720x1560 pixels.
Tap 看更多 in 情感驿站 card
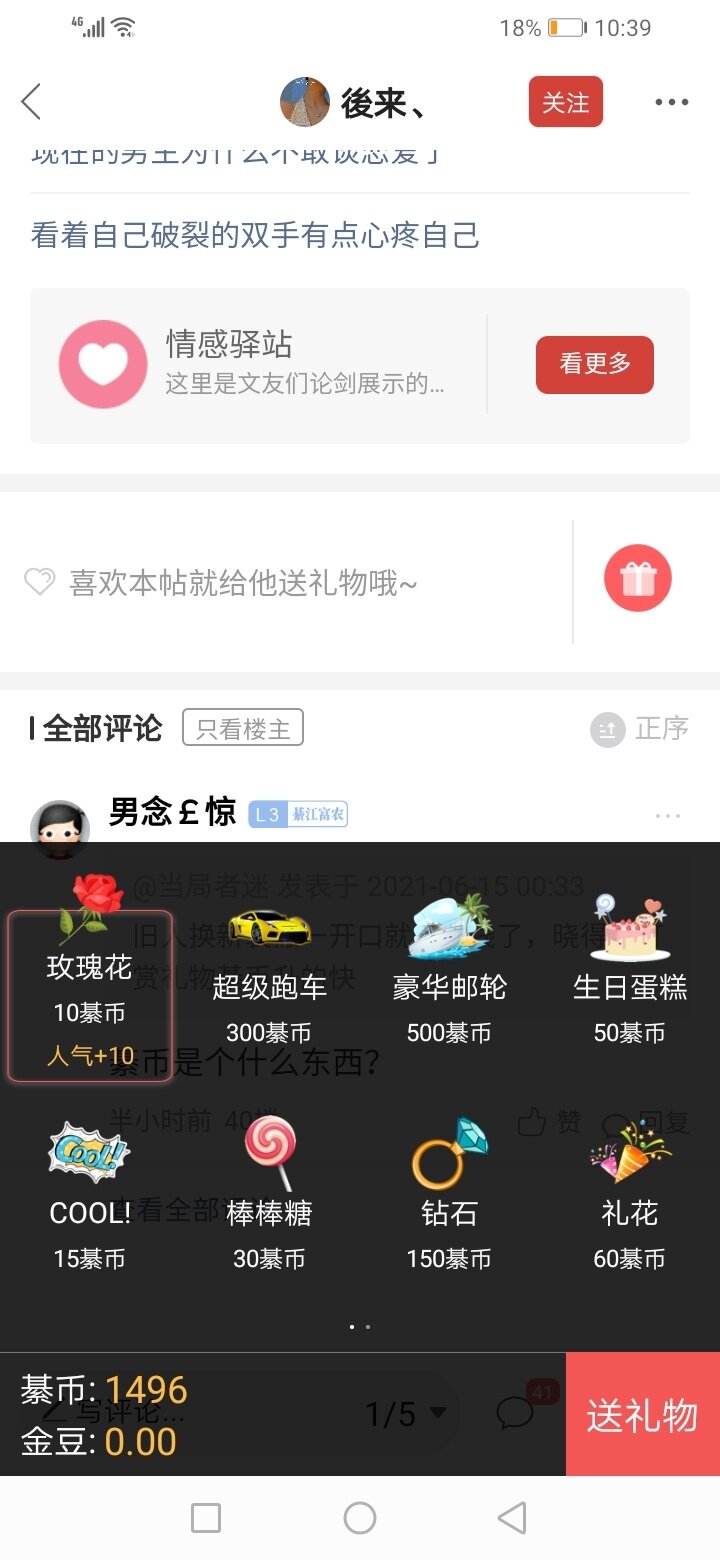(594, 364)
